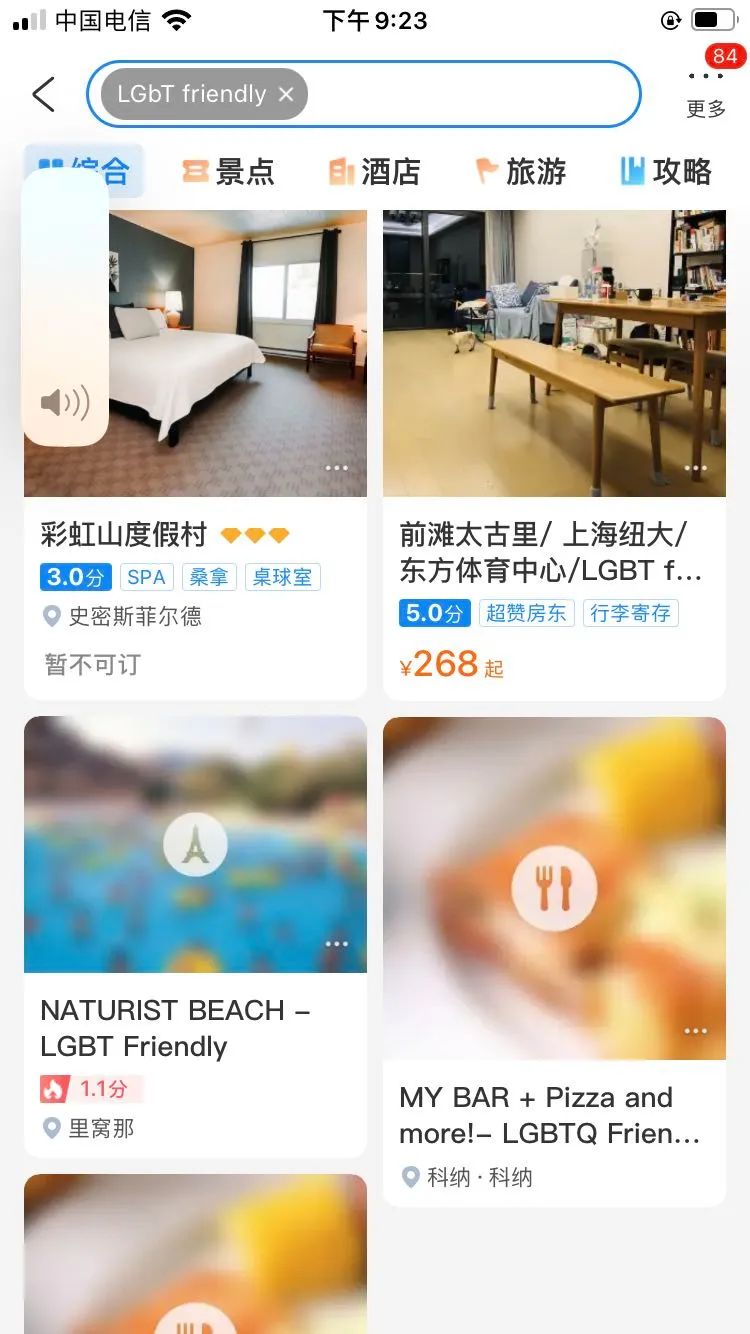
Task: Open more options on MY BAR photo
Action: tap(696, 1031)
